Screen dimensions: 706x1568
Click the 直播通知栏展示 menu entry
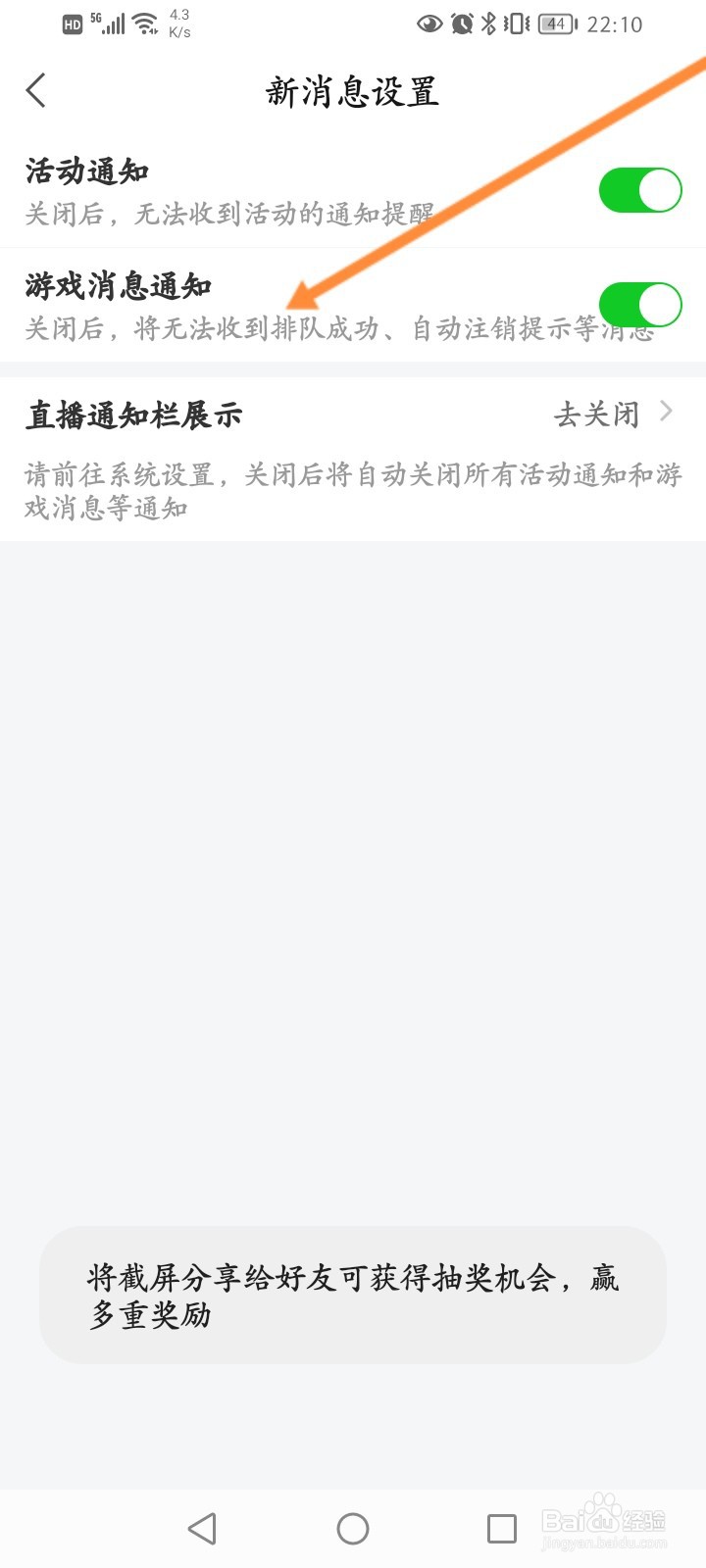coord(134,414)
